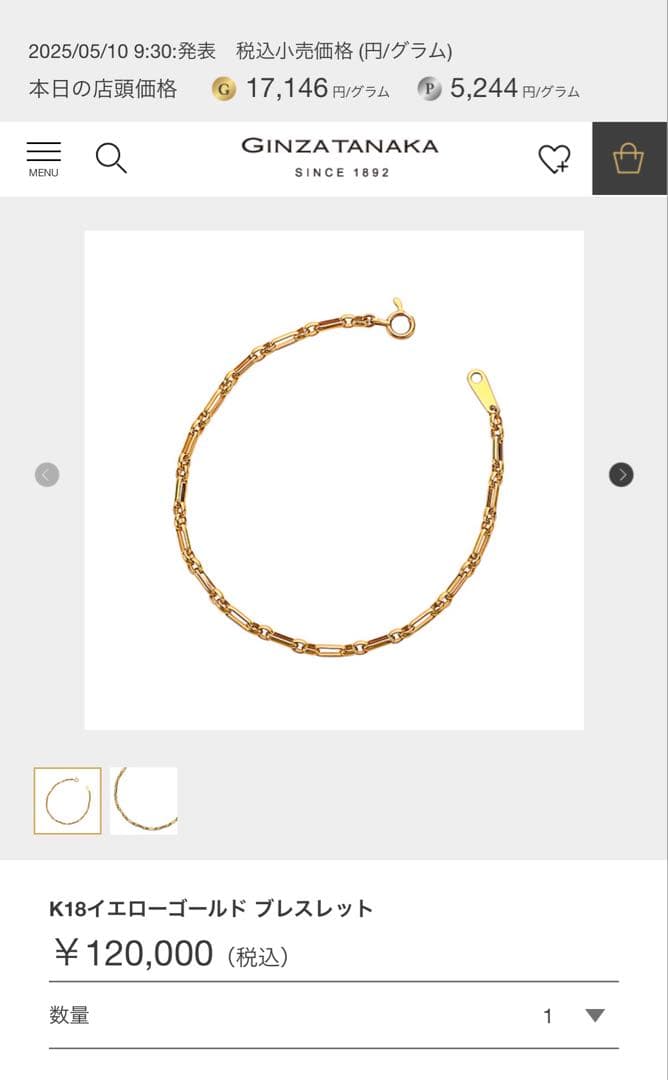Select the second close-up thumbnail

[x=144, y=800]
